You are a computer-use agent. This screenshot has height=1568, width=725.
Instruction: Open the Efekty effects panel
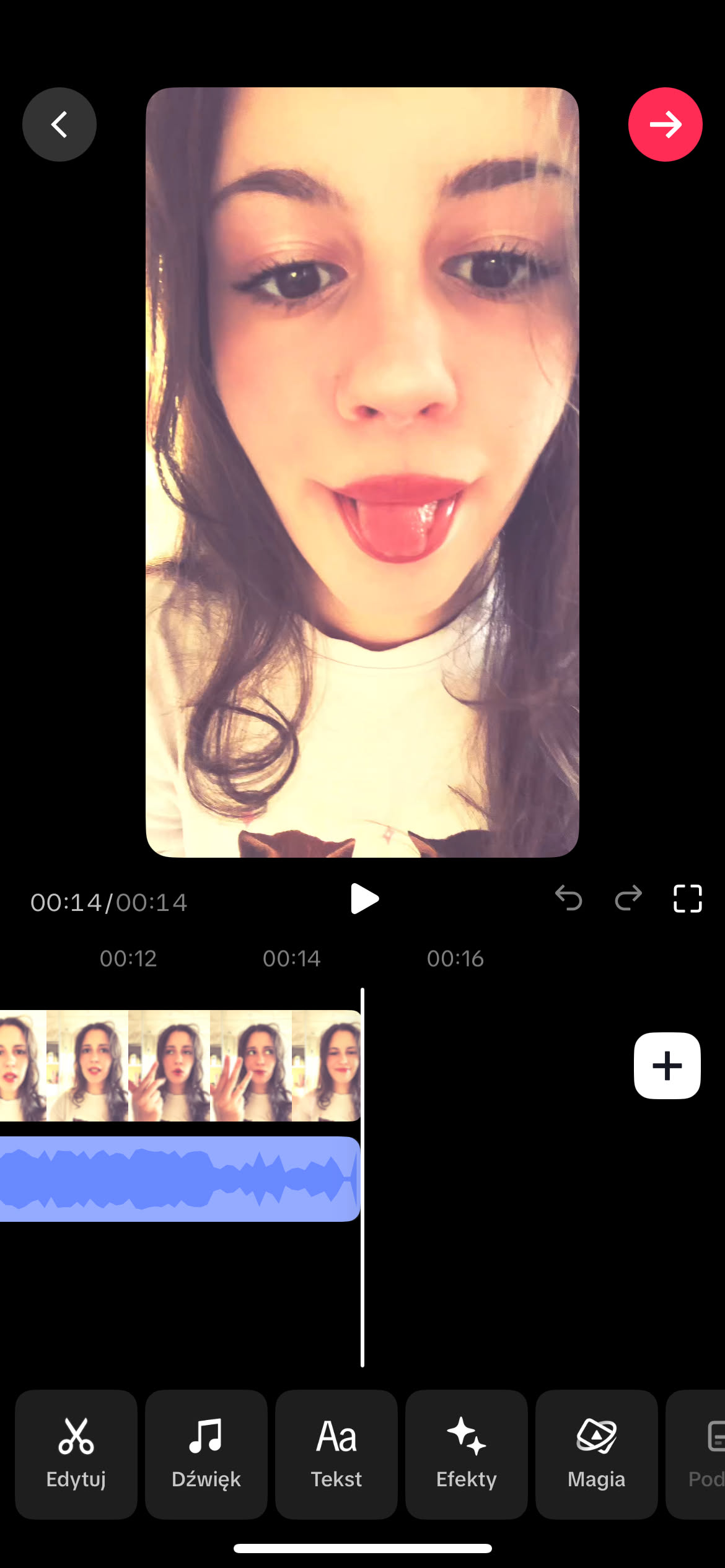[x=467, y=1454]
